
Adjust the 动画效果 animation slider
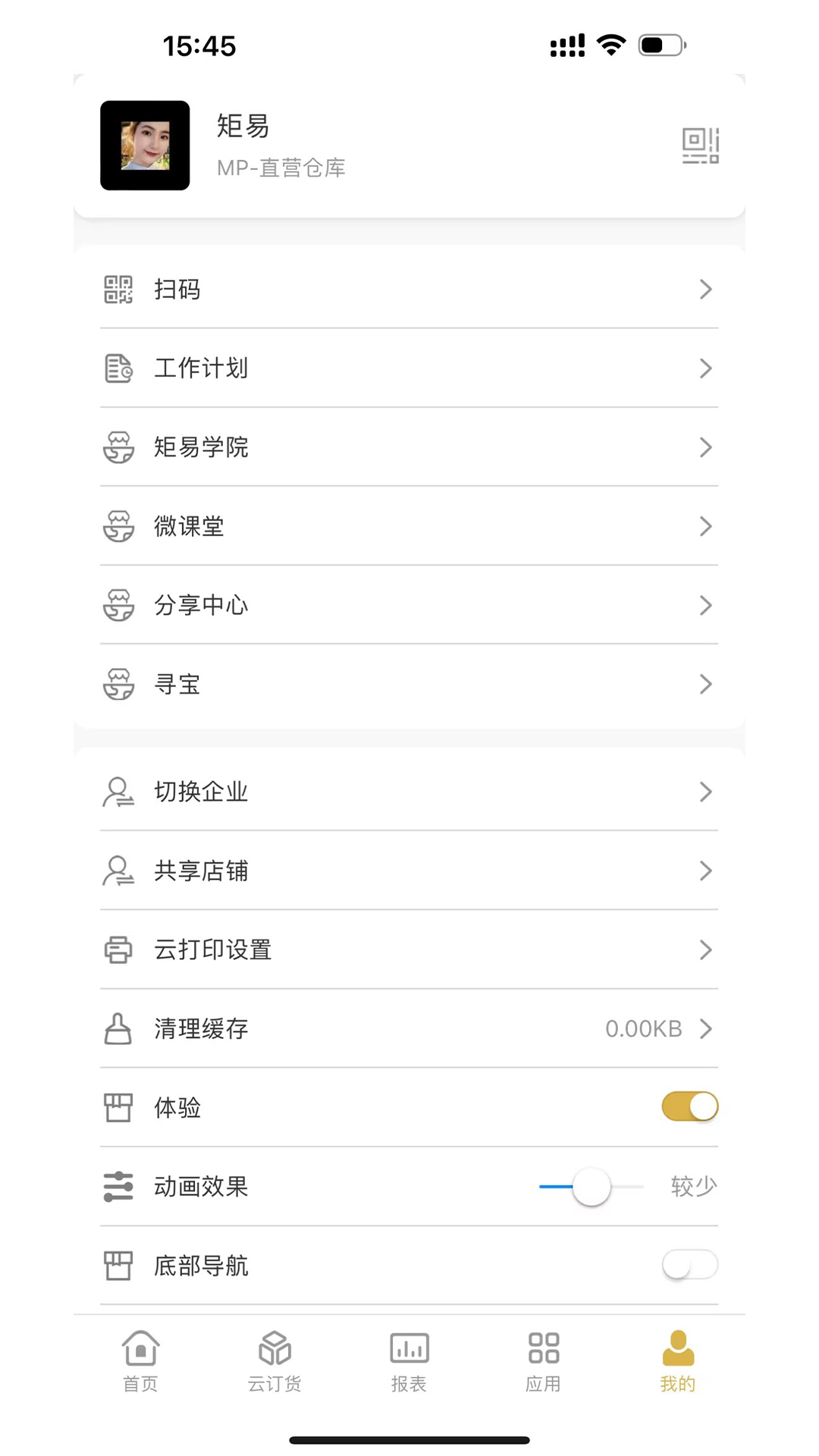pyautogui.click(x=591, y=1187)
